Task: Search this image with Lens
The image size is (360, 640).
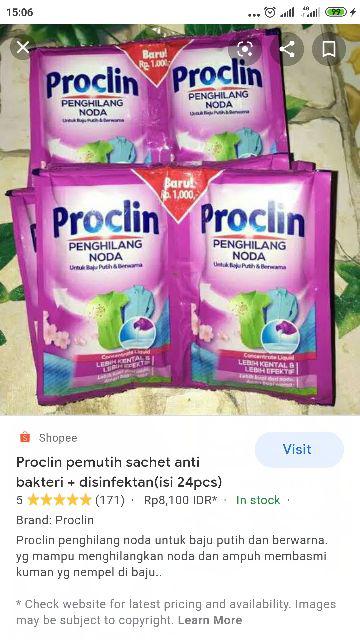Action: pyautogui.click(x=244, y=49)
